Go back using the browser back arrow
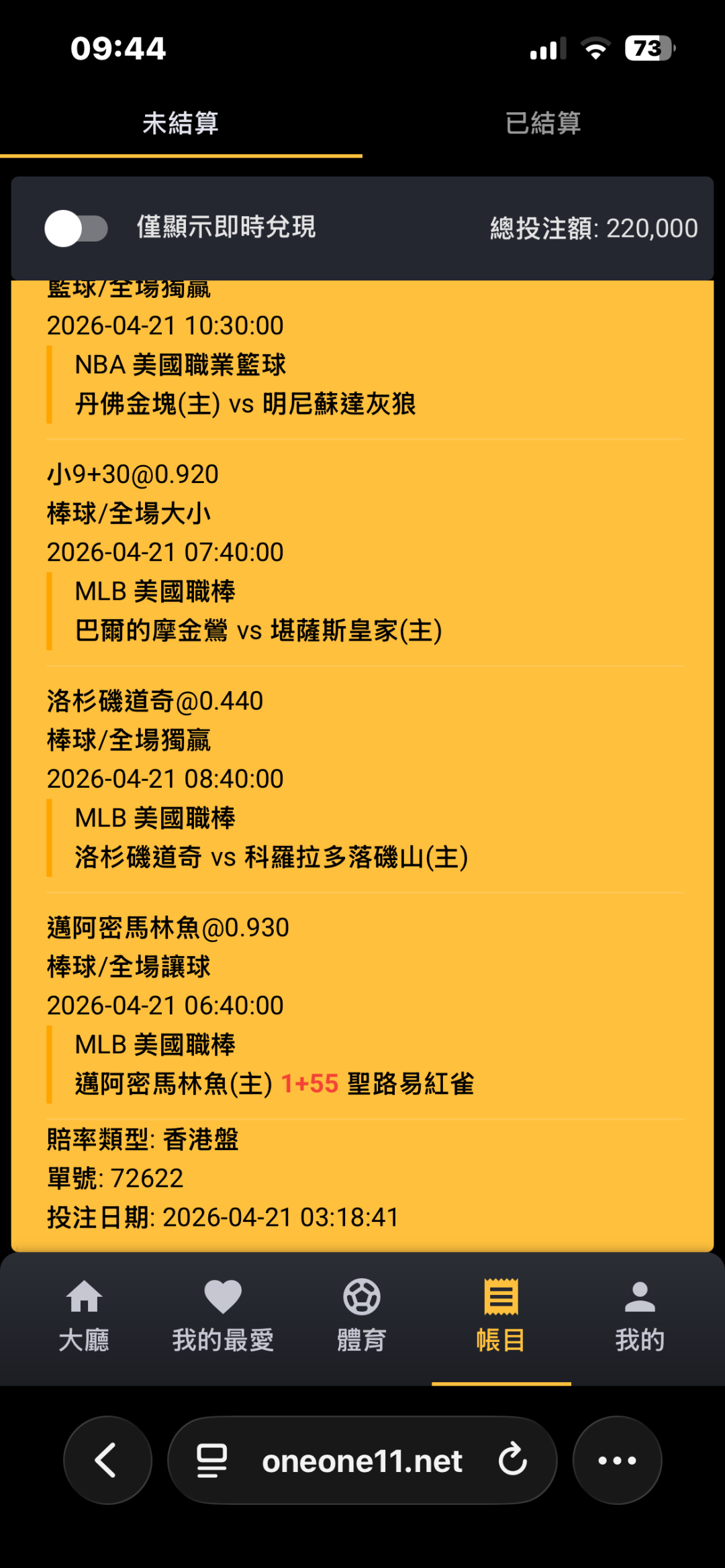This screenshot has height=1568, width=725. point(107,1461)
